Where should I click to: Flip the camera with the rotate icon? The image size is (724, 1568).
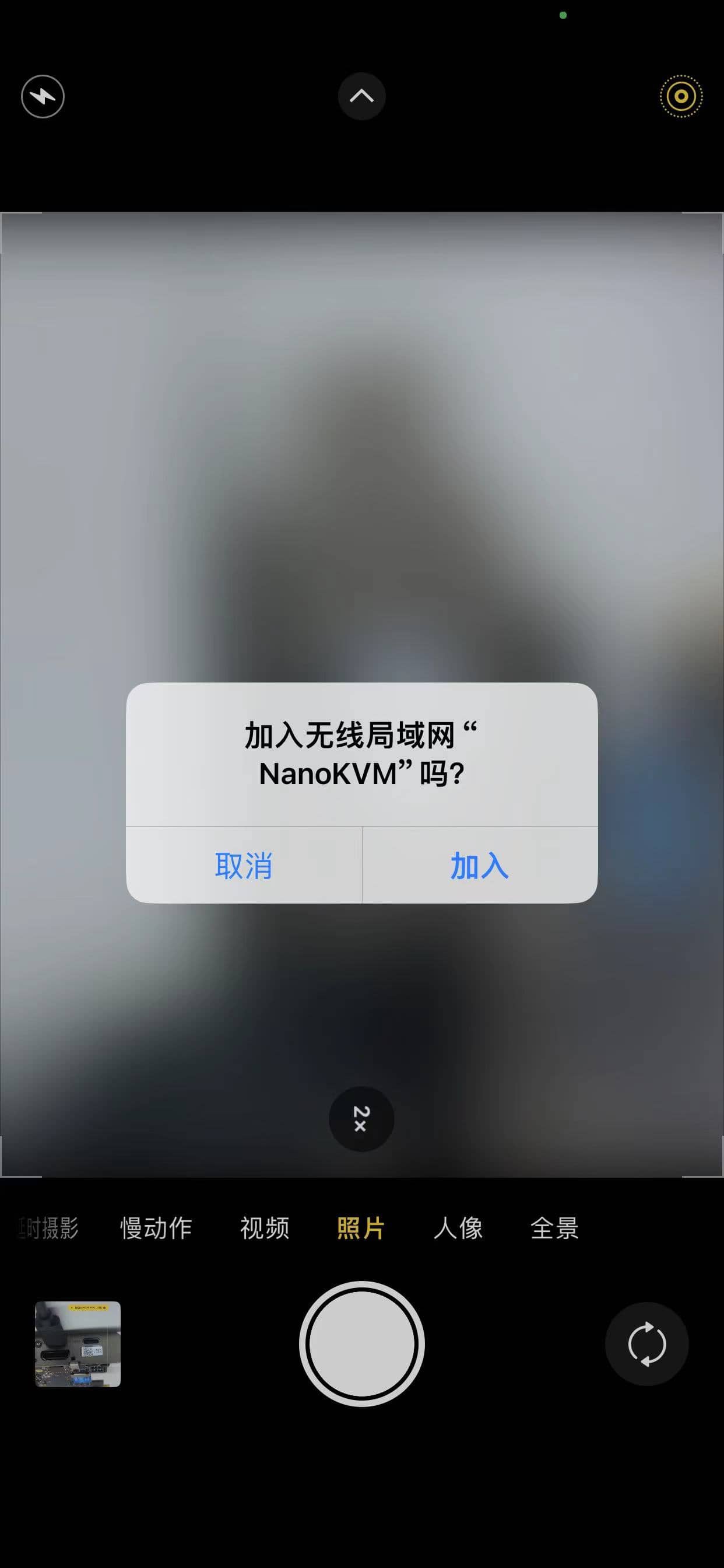tap(646, 1344)
